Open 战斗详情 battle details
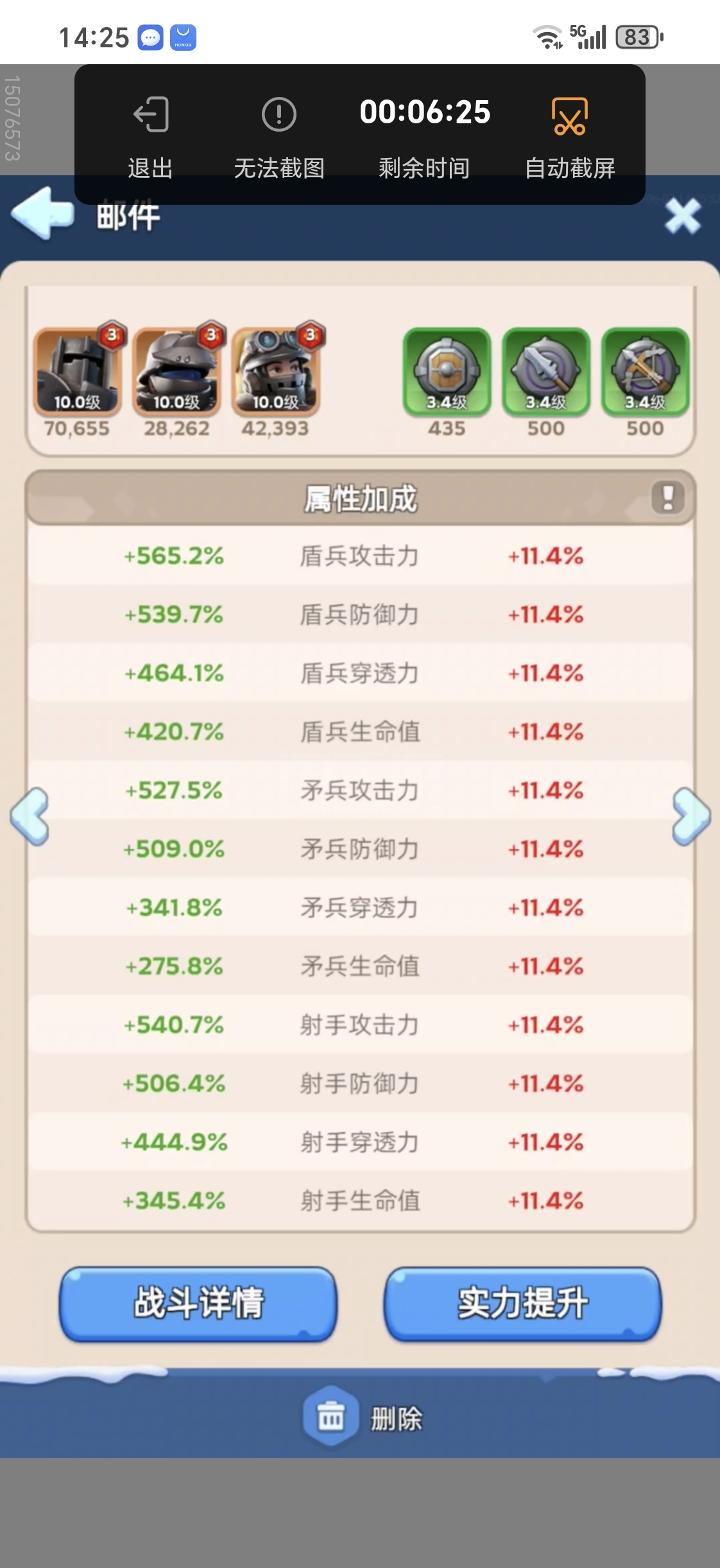This screenshot has width=720, height=1568. point(198,1304)
